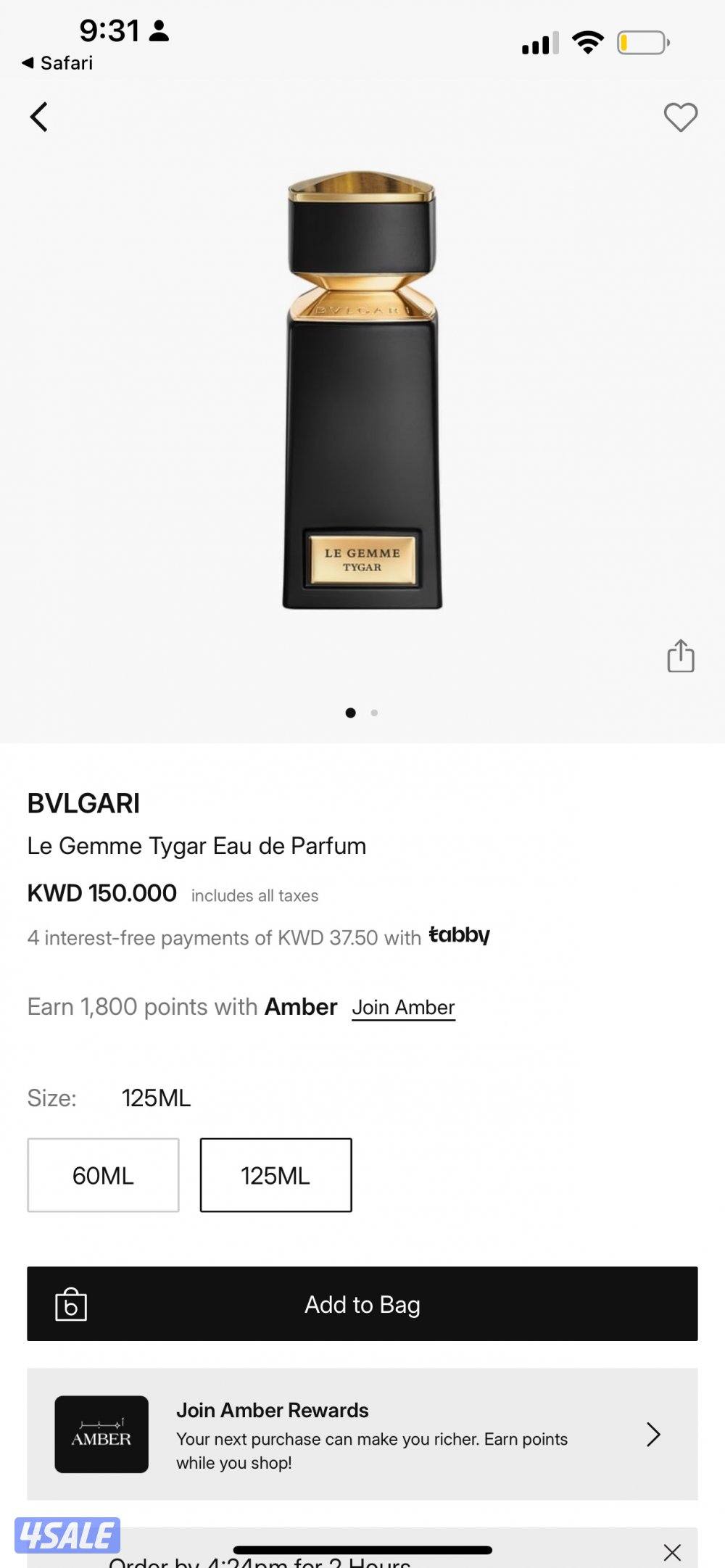Image resolution: width=725 pixels, height=1568 pixels.
Task: Select the 125ML size option
Action: coord(275,1174)
